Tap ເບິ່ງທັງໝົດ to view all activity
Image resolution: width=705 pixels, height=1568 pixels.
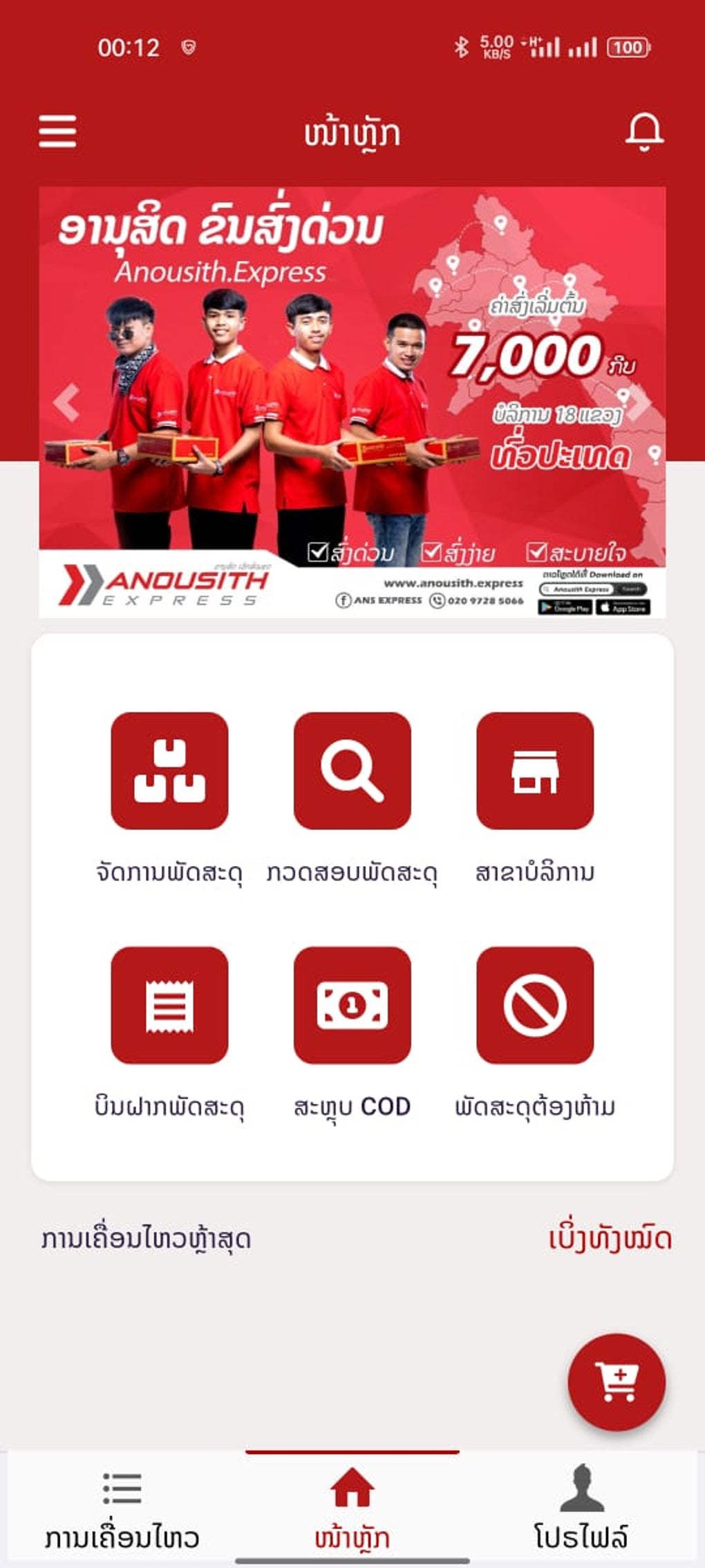point(610,1239)
